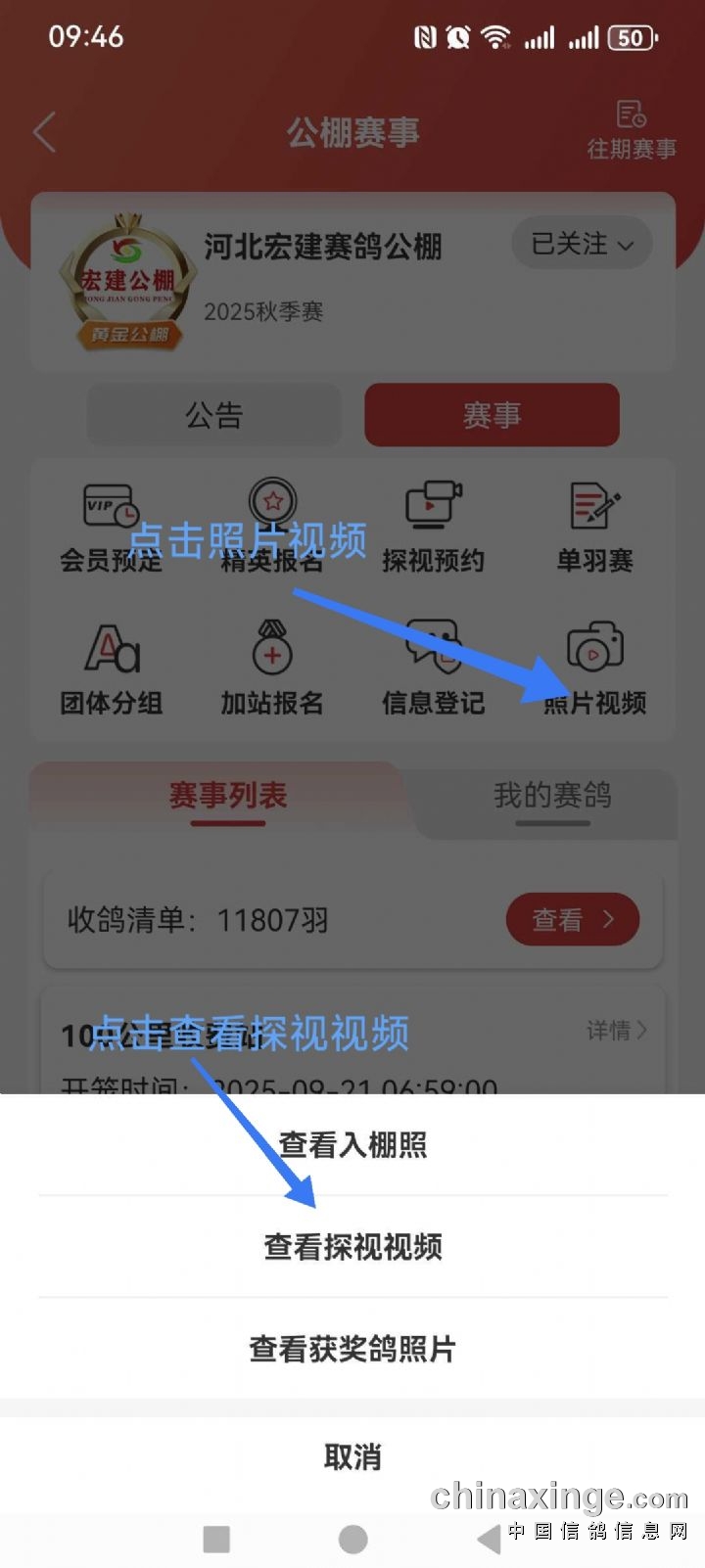Tap the system home button
705x1568 pixels.
tap(352, 1539)
